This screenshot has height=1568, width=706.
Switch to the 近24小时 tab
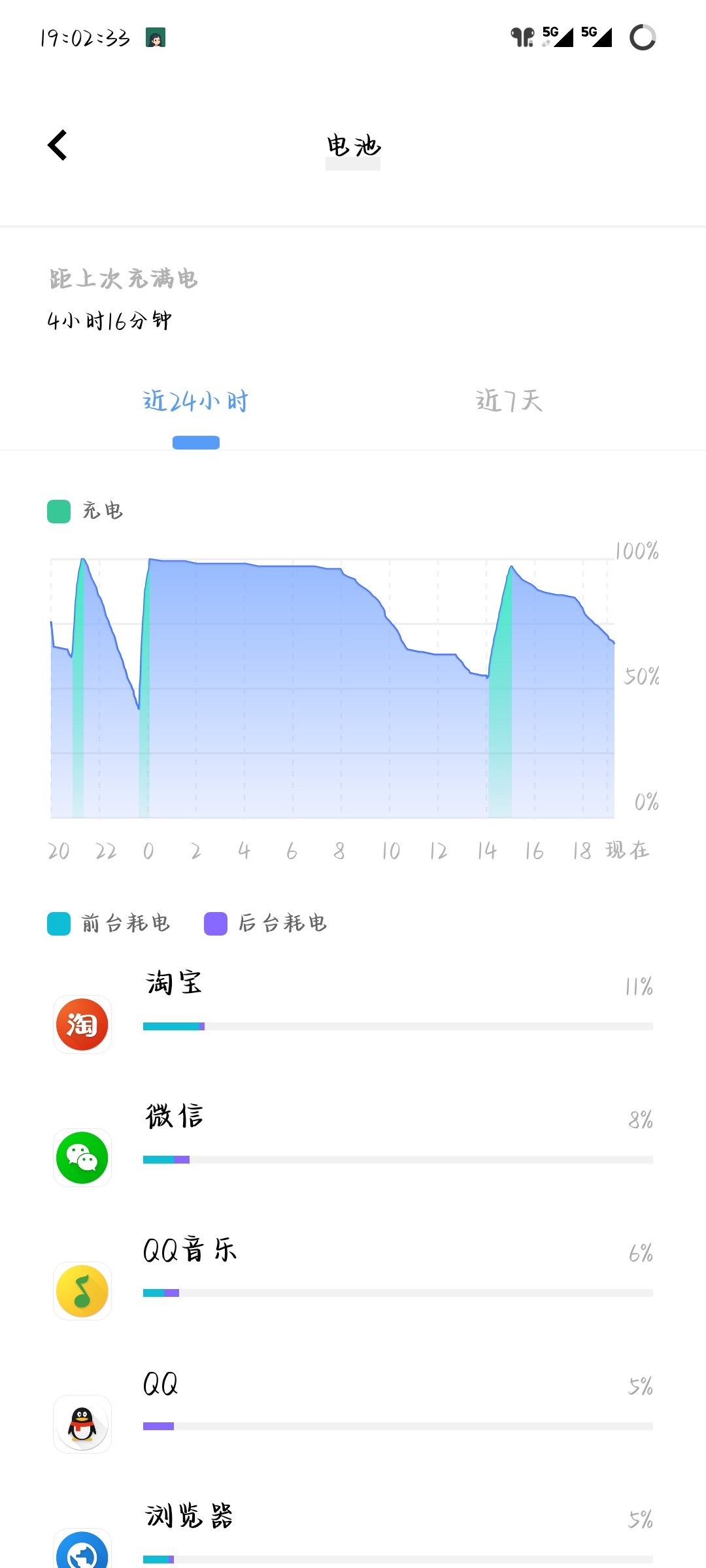pos(195,401)
